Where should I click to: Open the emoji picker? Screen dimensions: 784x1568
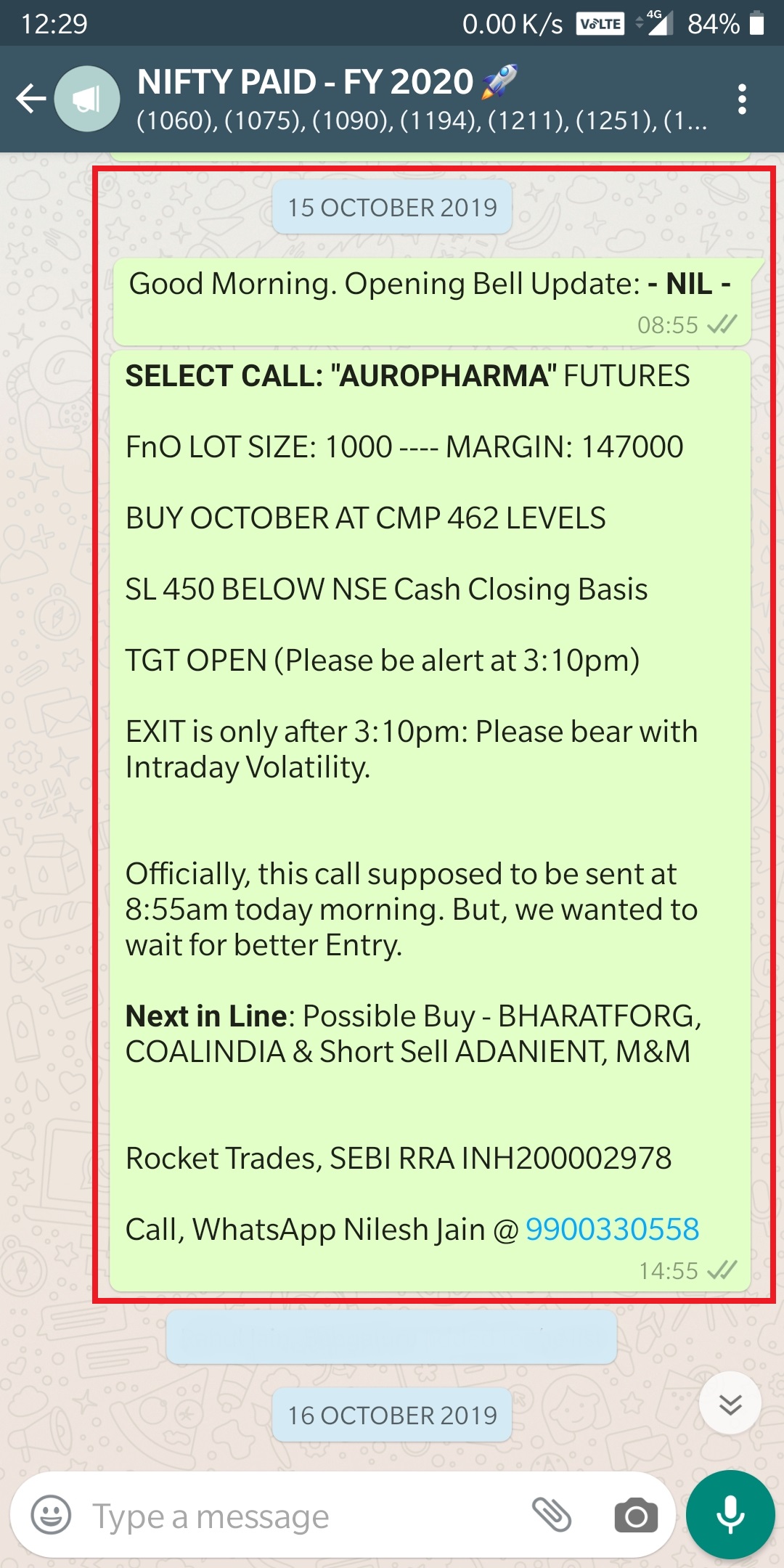[51, 1516]
